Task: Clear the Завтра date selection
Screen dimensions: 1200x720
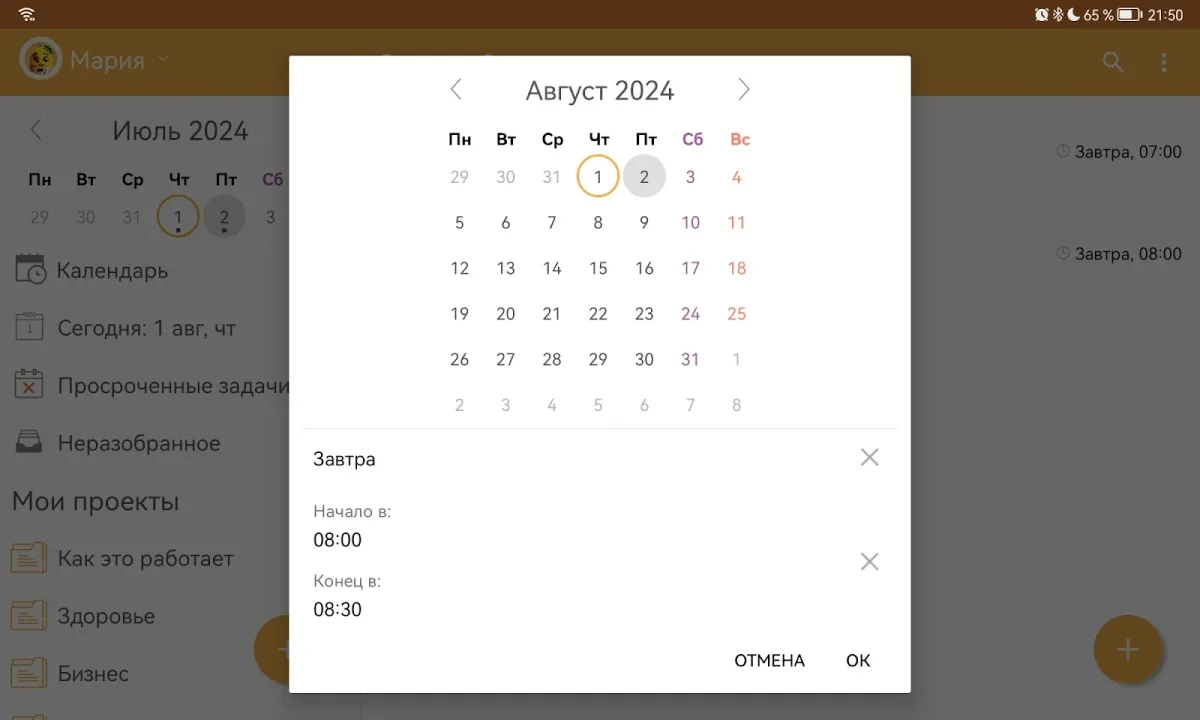Action: 869,458
